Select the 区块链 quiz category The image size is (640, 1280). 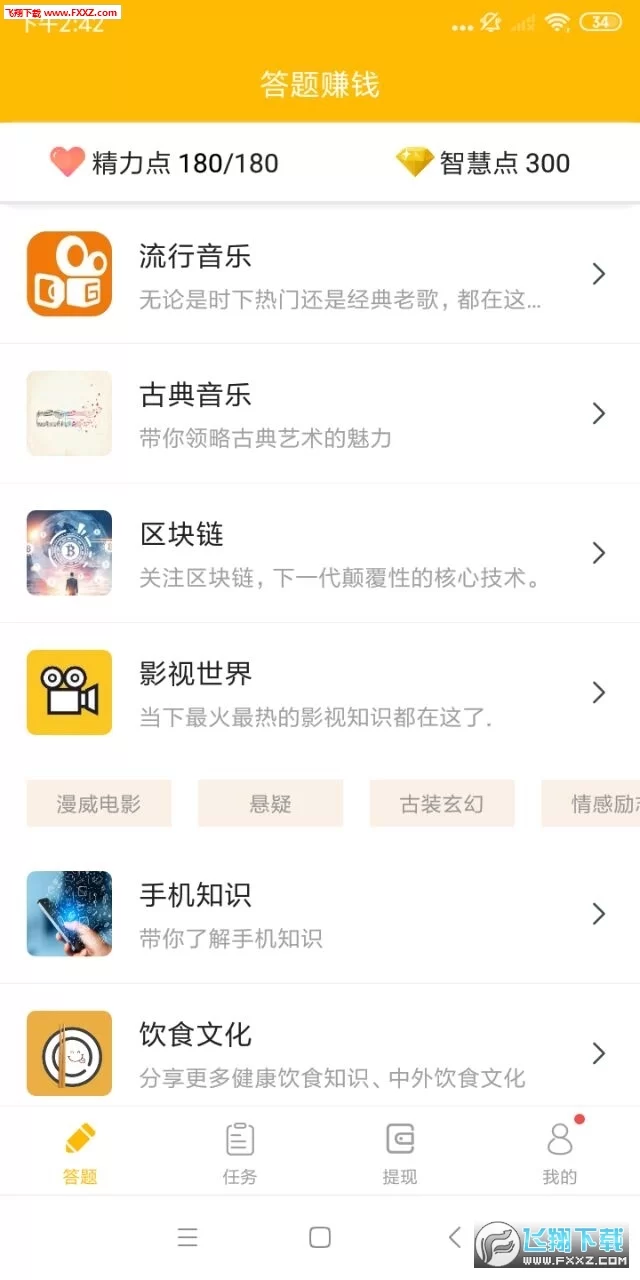click(x=320, y=553)
